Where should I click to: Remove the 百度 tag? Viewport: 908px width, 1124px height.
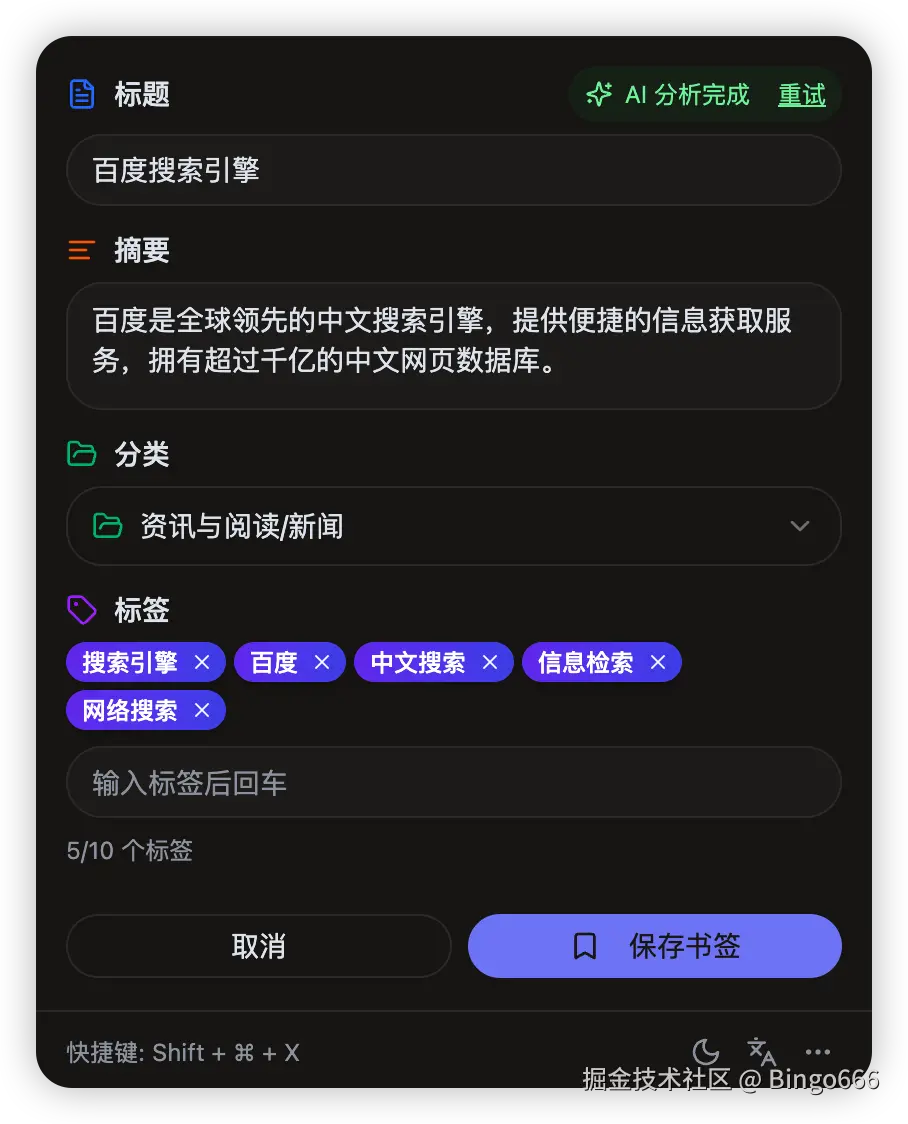pyautogui.click(x=322, y=662)
